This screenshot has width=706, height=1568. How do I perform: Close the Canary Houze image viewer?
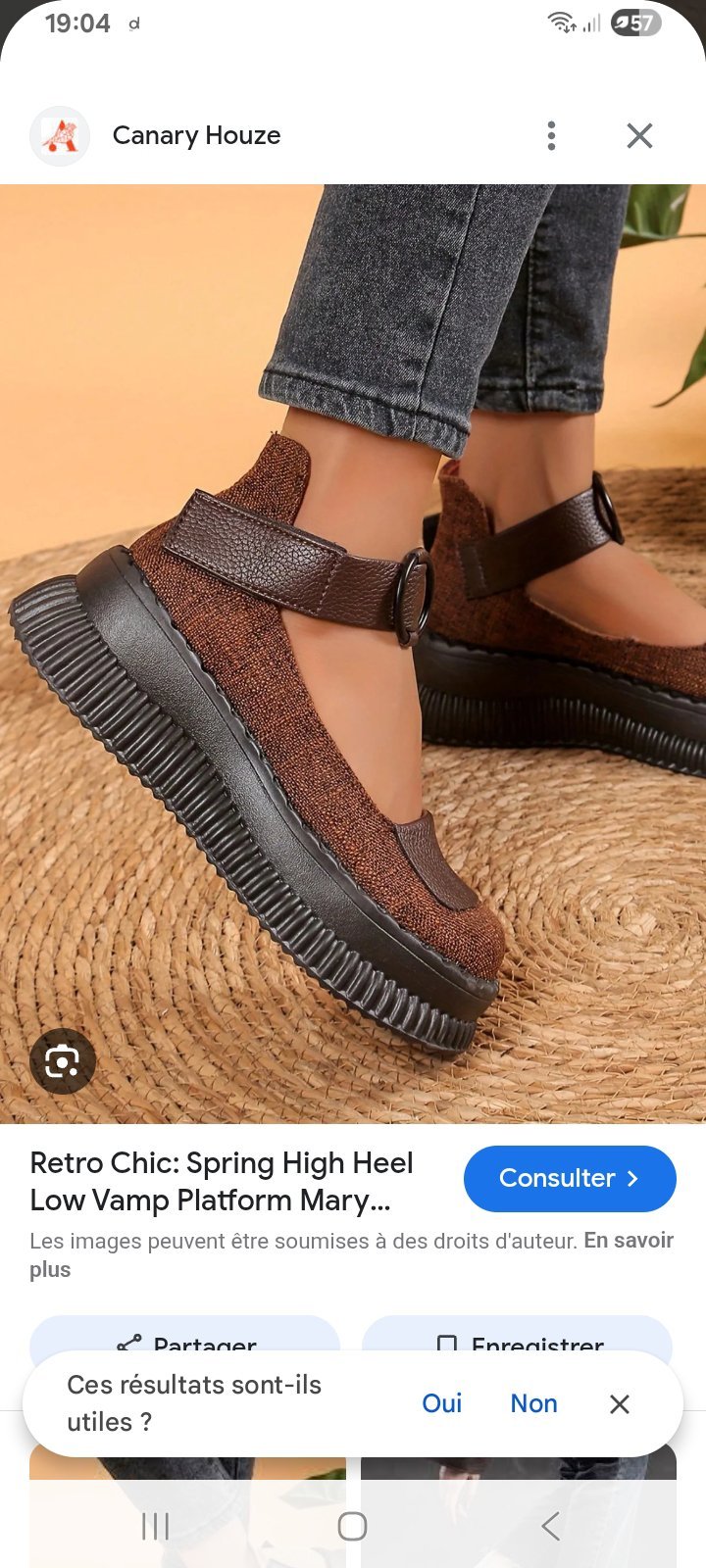[639, 135]
